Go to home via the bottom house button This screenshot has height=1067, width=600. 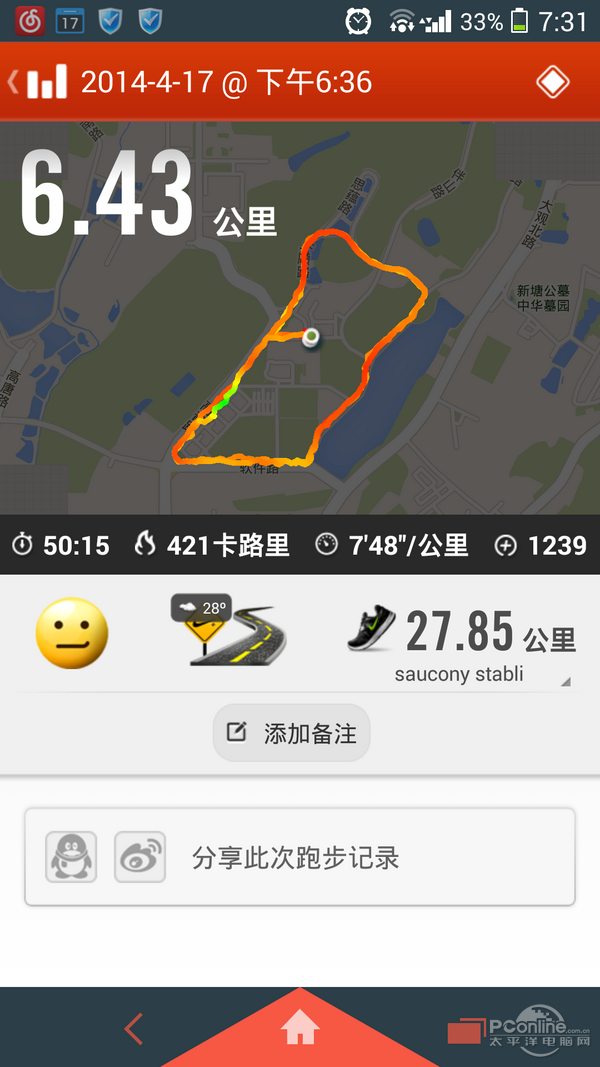[x=300, y=1028]
